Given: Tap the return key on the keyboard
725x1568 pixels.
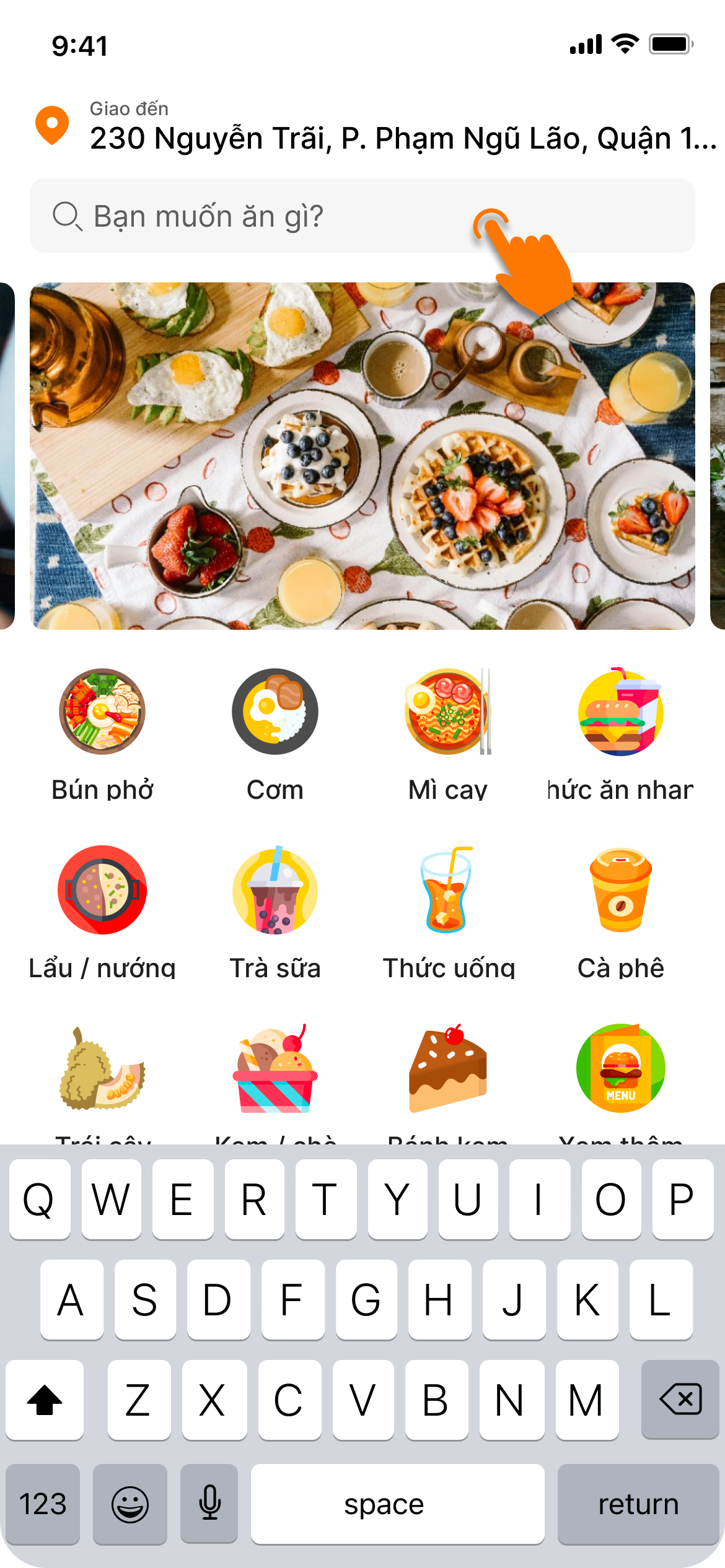Looking at the screenshot, I should (638, 1504).
